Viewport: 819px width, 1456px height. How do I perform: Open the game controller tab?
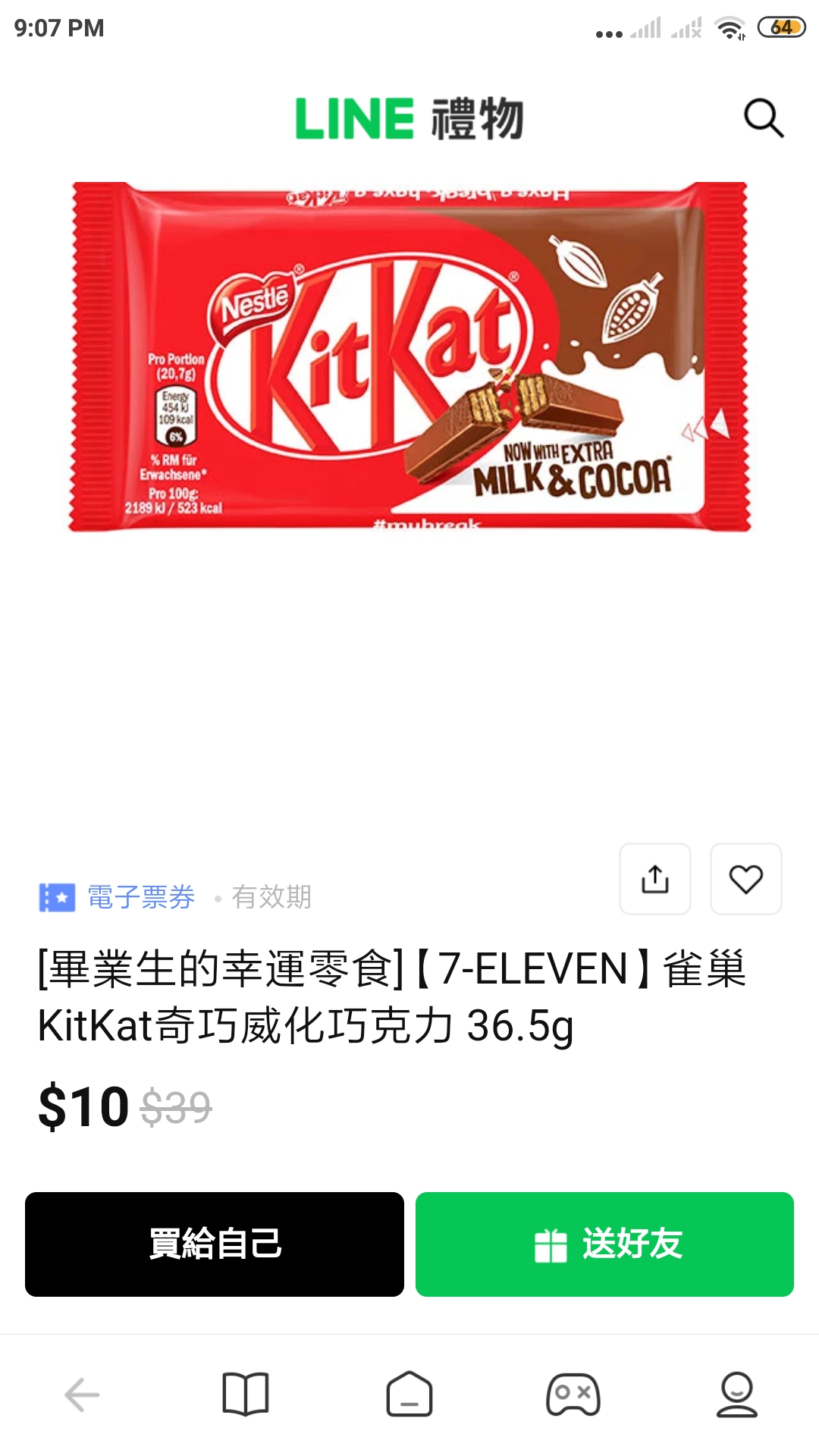(573, 1394)
